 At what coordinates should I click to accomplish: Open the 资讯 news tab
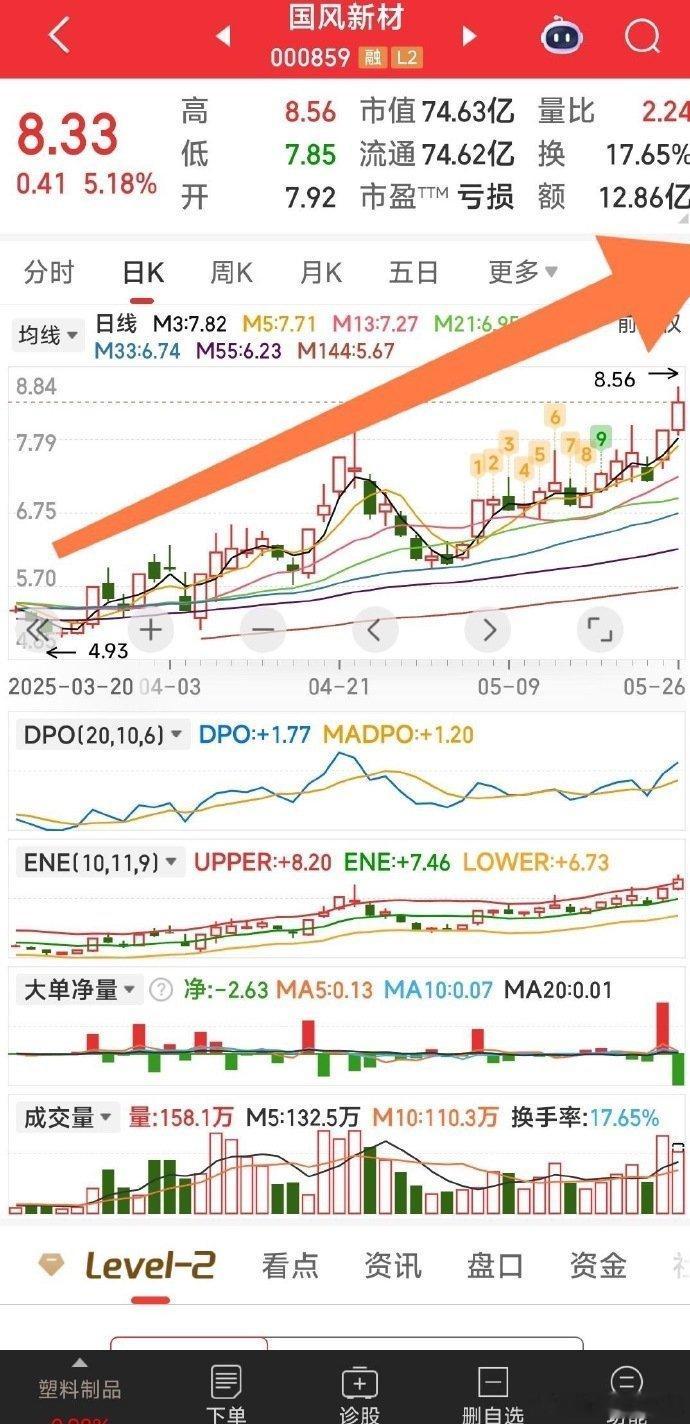(392, 1265)
